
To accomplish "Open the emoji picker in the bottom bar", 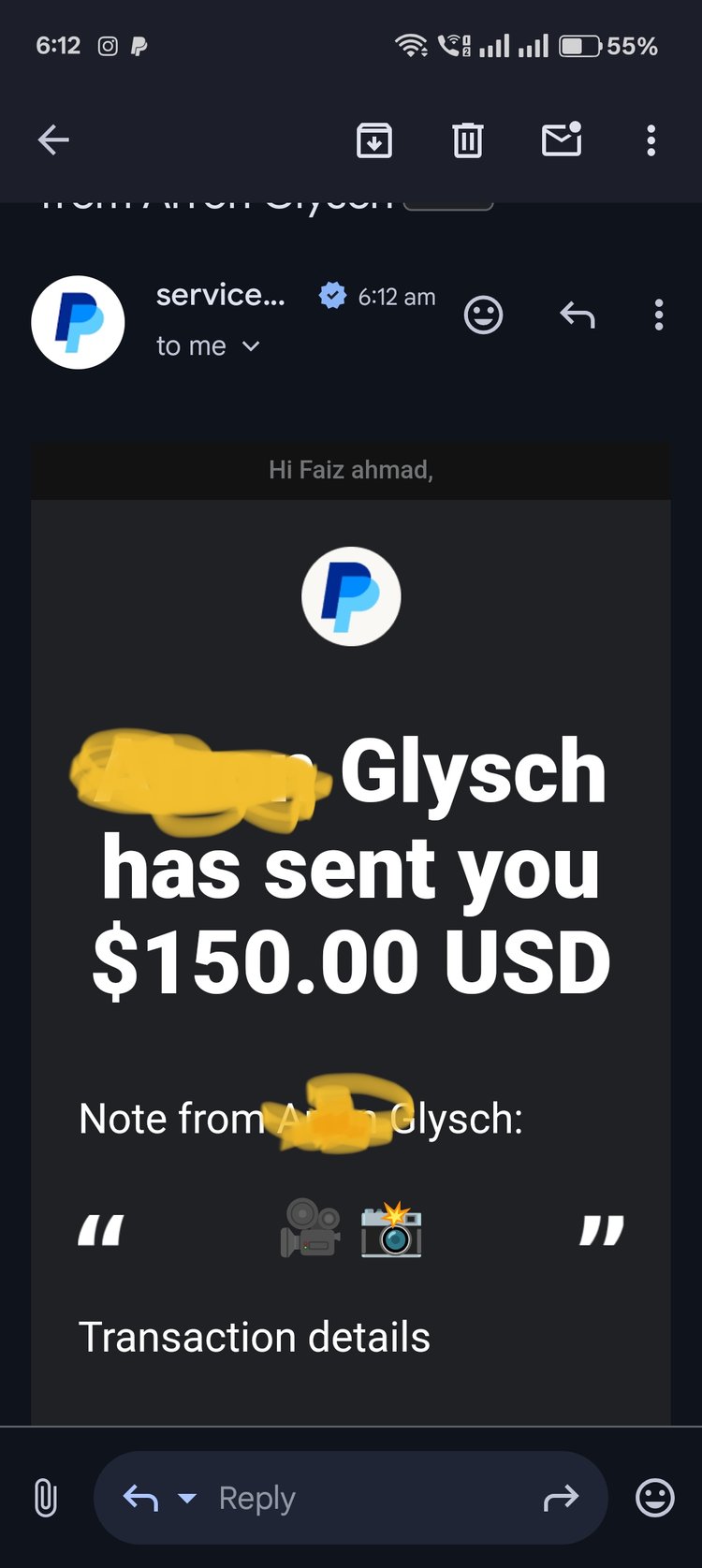I will 654,1498.
